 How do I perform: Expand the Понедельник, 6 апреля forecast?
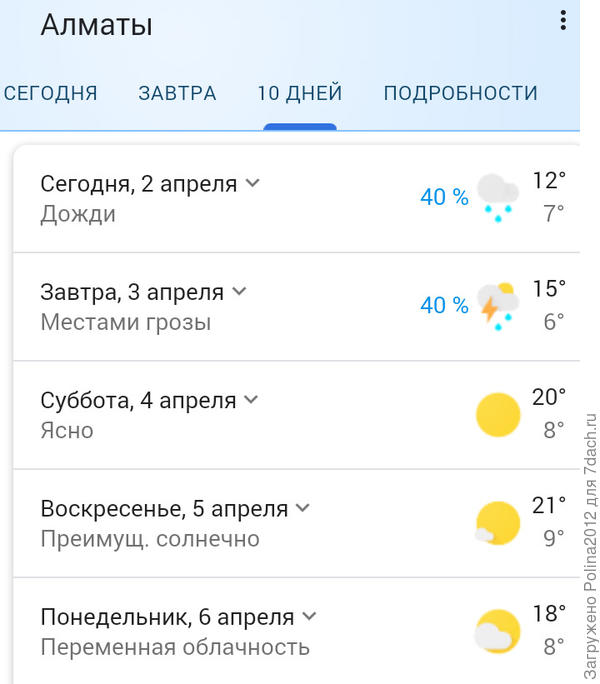[x=309, y=616]
